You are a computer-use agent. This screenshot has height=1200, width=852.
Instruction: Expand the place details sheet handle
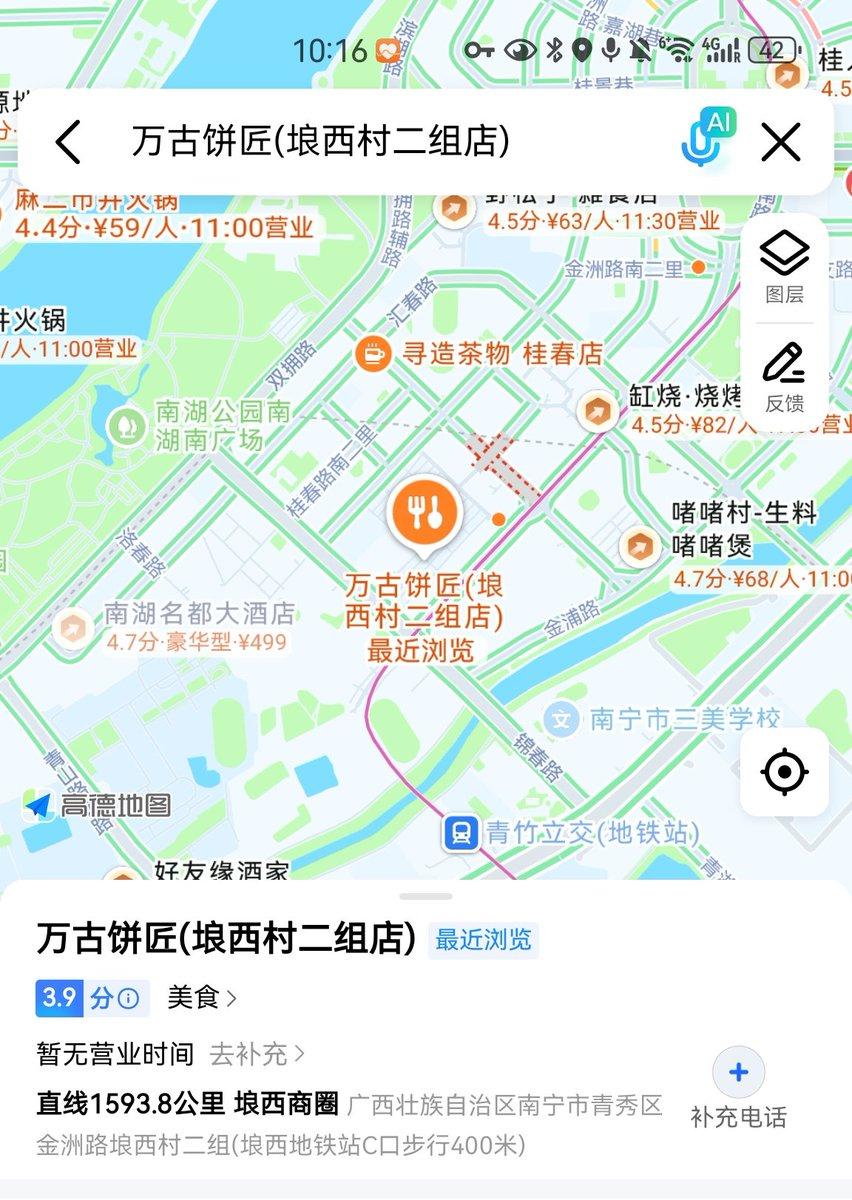[x=426, y=896]
